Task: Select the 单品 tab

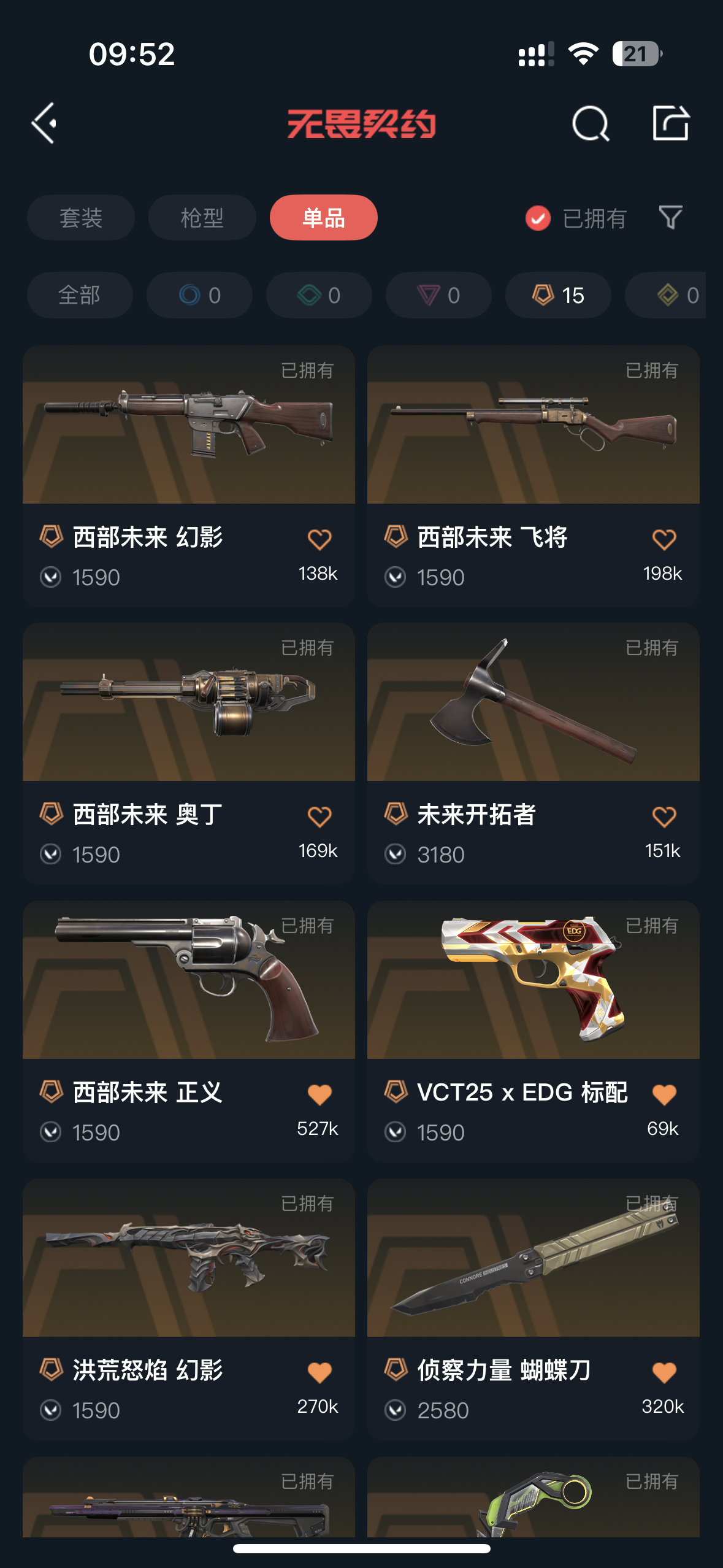Action: coord(323,218)
